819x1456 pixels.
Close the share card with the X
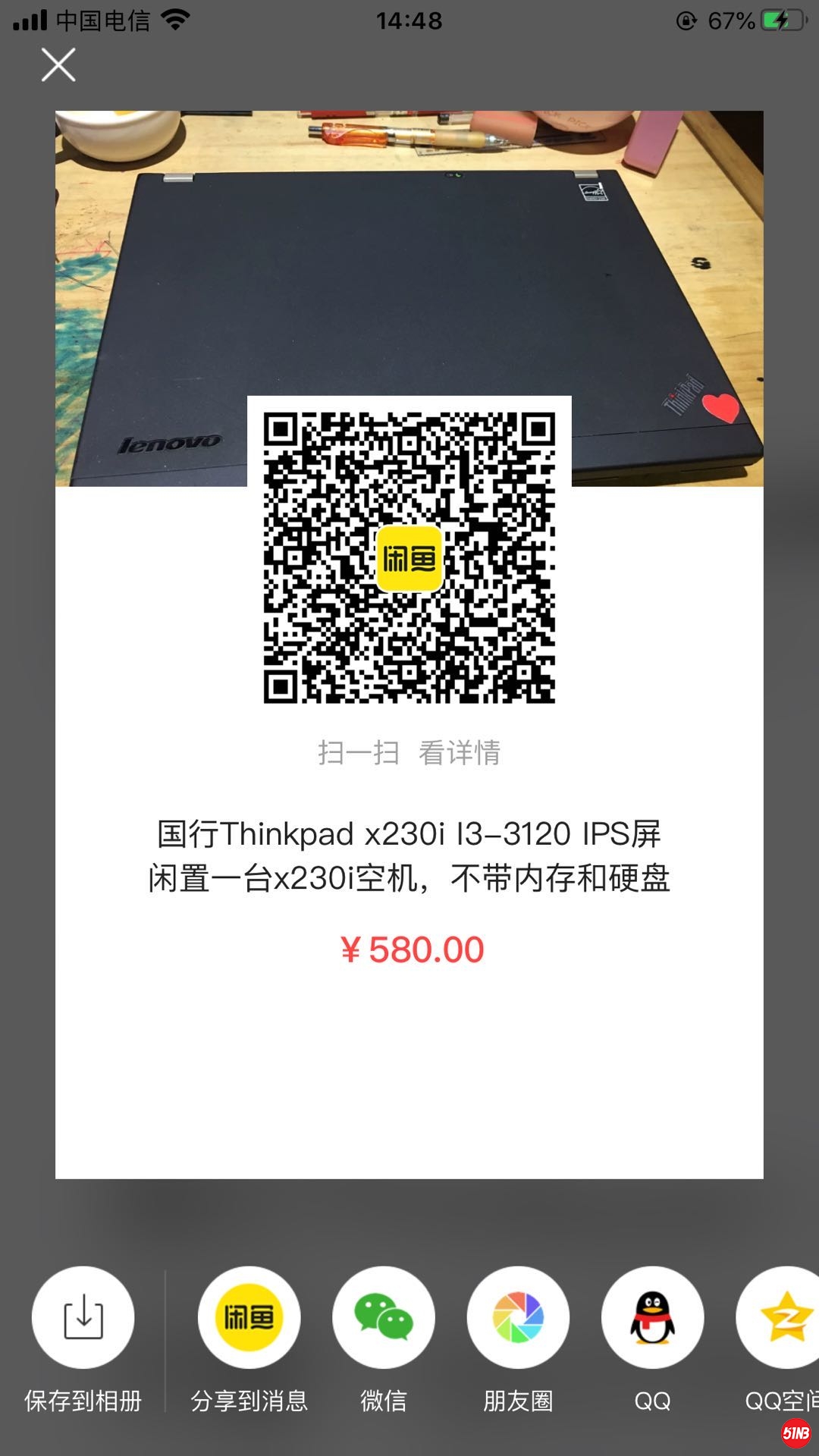coord(58,64)
